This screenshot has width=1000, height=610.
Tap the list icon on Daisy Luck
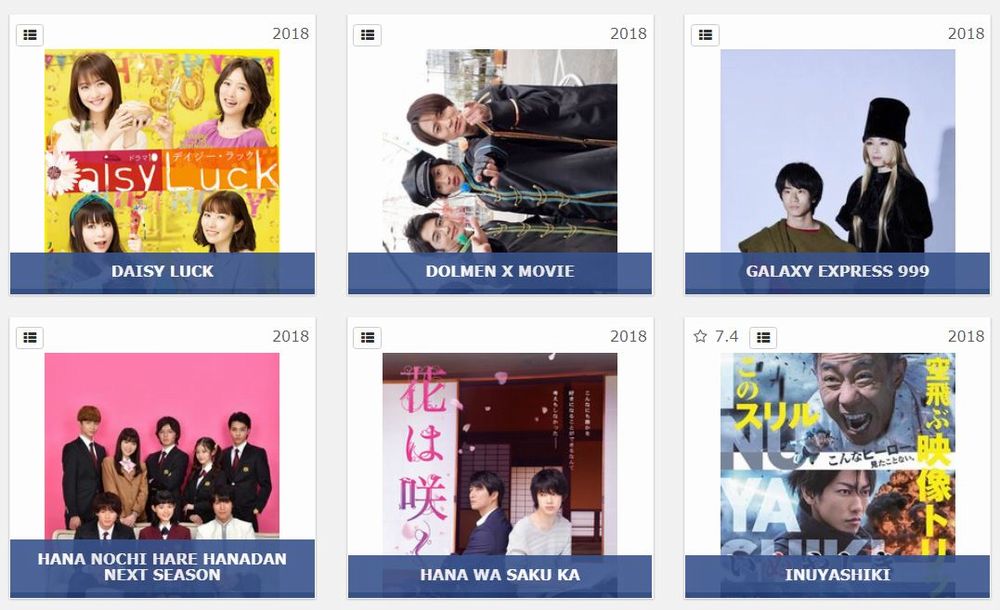click(30, 34)
